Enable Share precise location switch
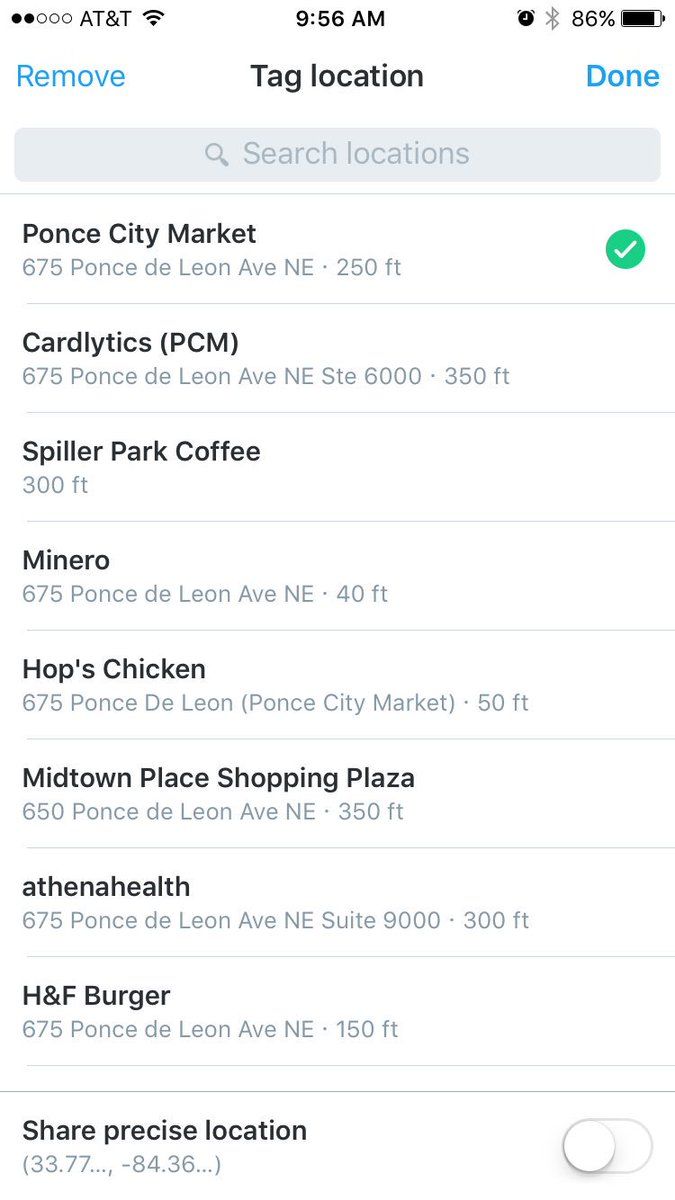Image resolution: width=675 pixels, height=1200 pixels. (x=607, y=1146)
